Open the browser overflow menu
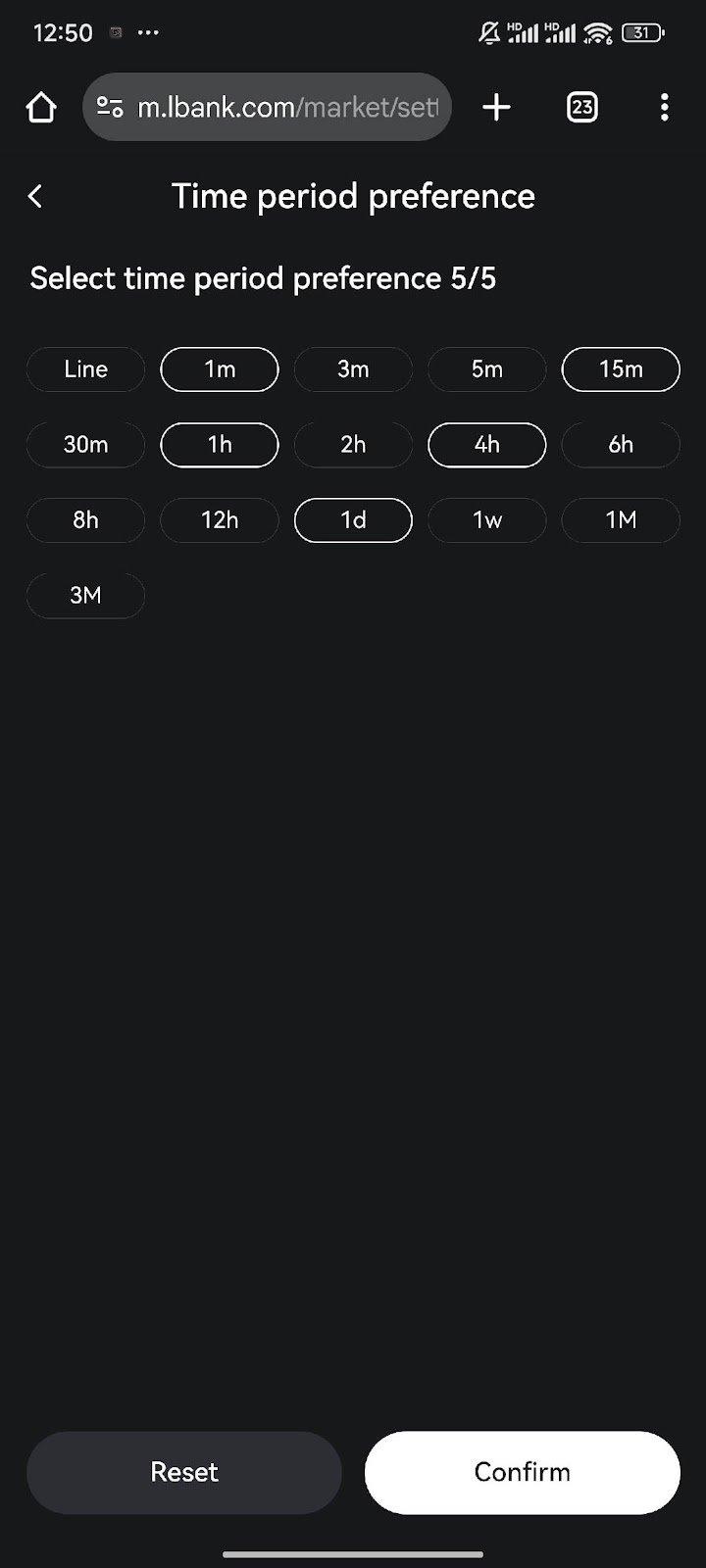 coord(664,107)
